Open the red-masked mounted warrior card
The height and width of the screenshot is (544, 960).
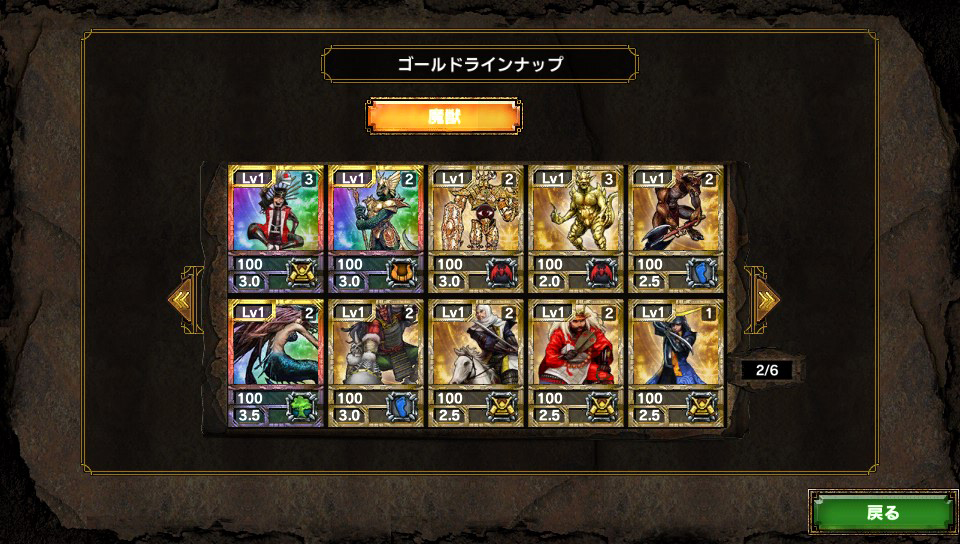click(376, 362)
